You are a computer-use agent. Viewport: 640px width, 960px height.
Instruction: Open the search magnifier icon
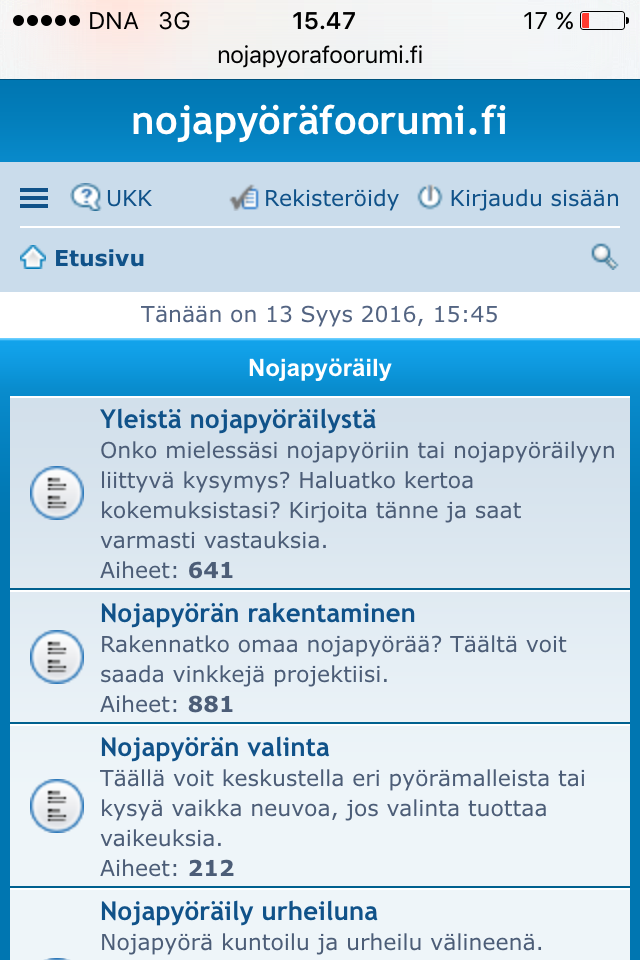(604, 257)
